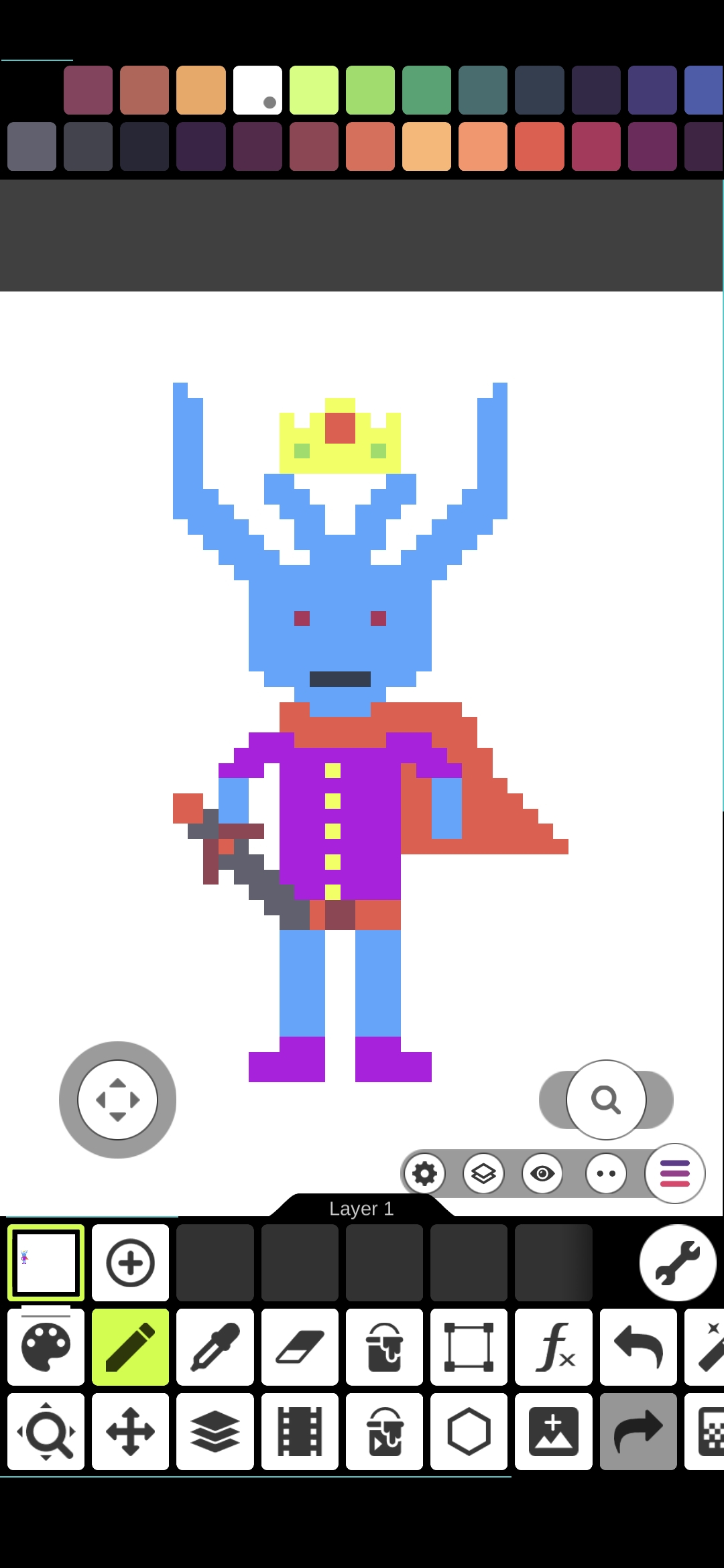724x1568 pixels.
Task: Select the pencil drawing tool
Action: point(130,1347)
